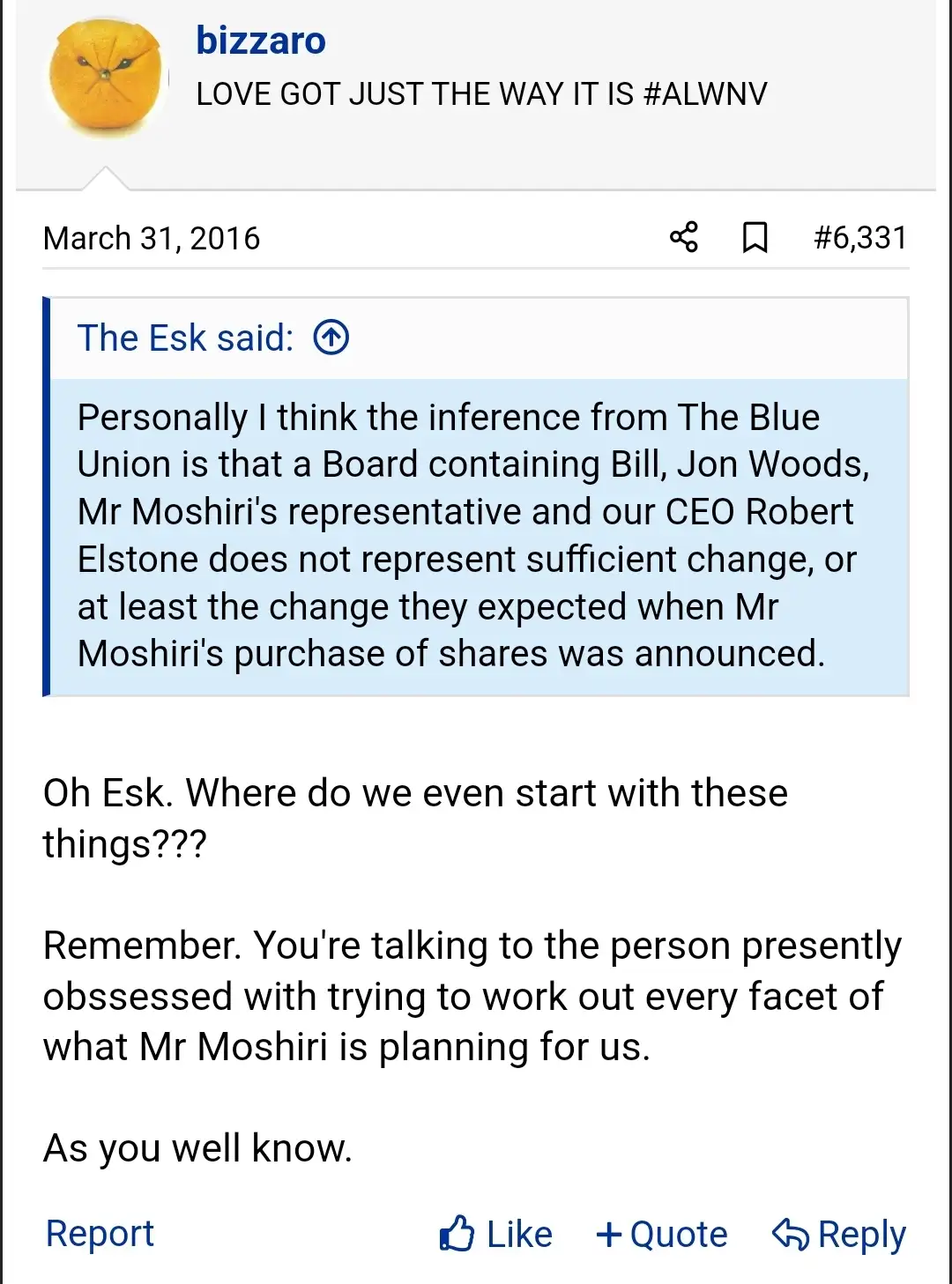
Task: Open bizzaro's profile via username
Action: [261, 41]
